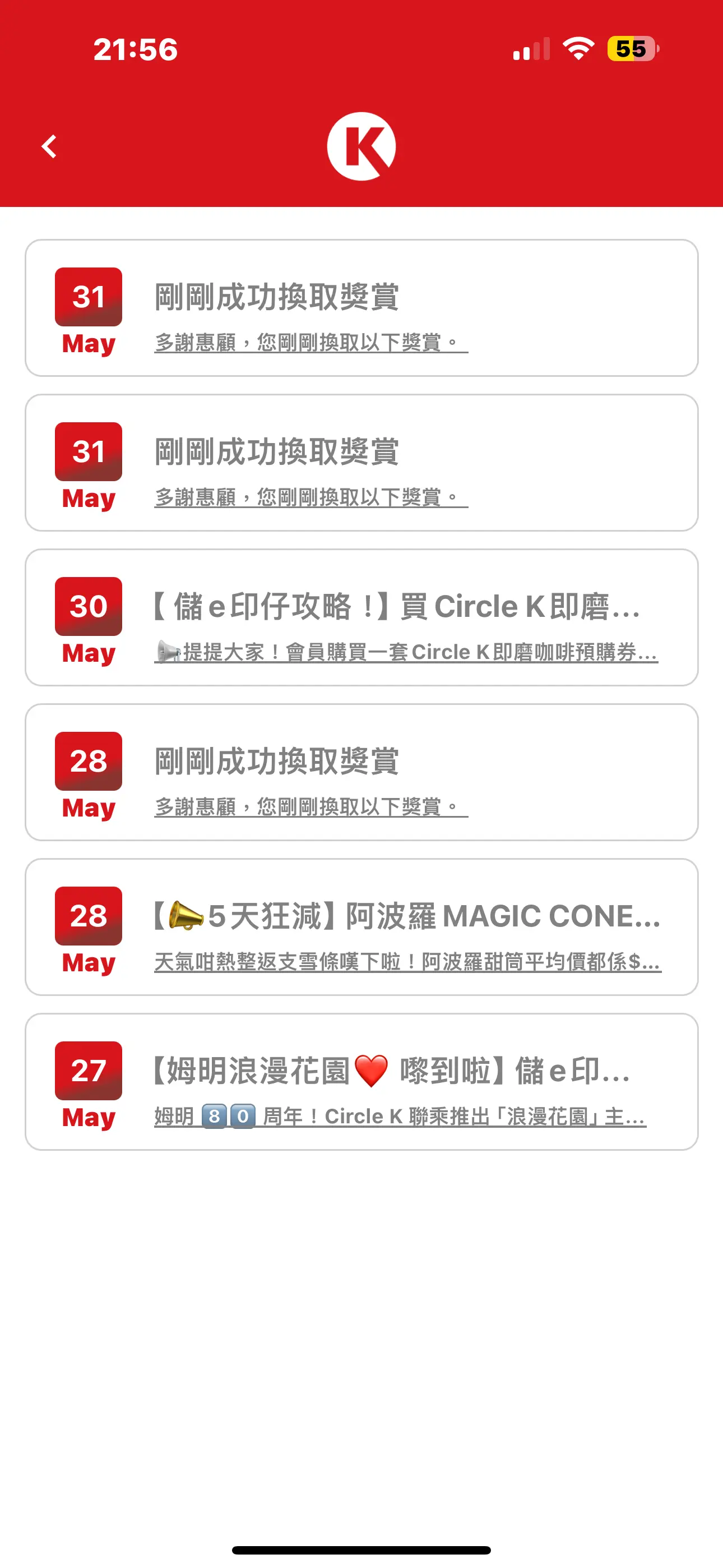Image resolution: width=723 pixels, height=1568 pixels.
Task: Open the 28 May 剛剛成功換取獎賞 notification
Action: click(361, 772)
